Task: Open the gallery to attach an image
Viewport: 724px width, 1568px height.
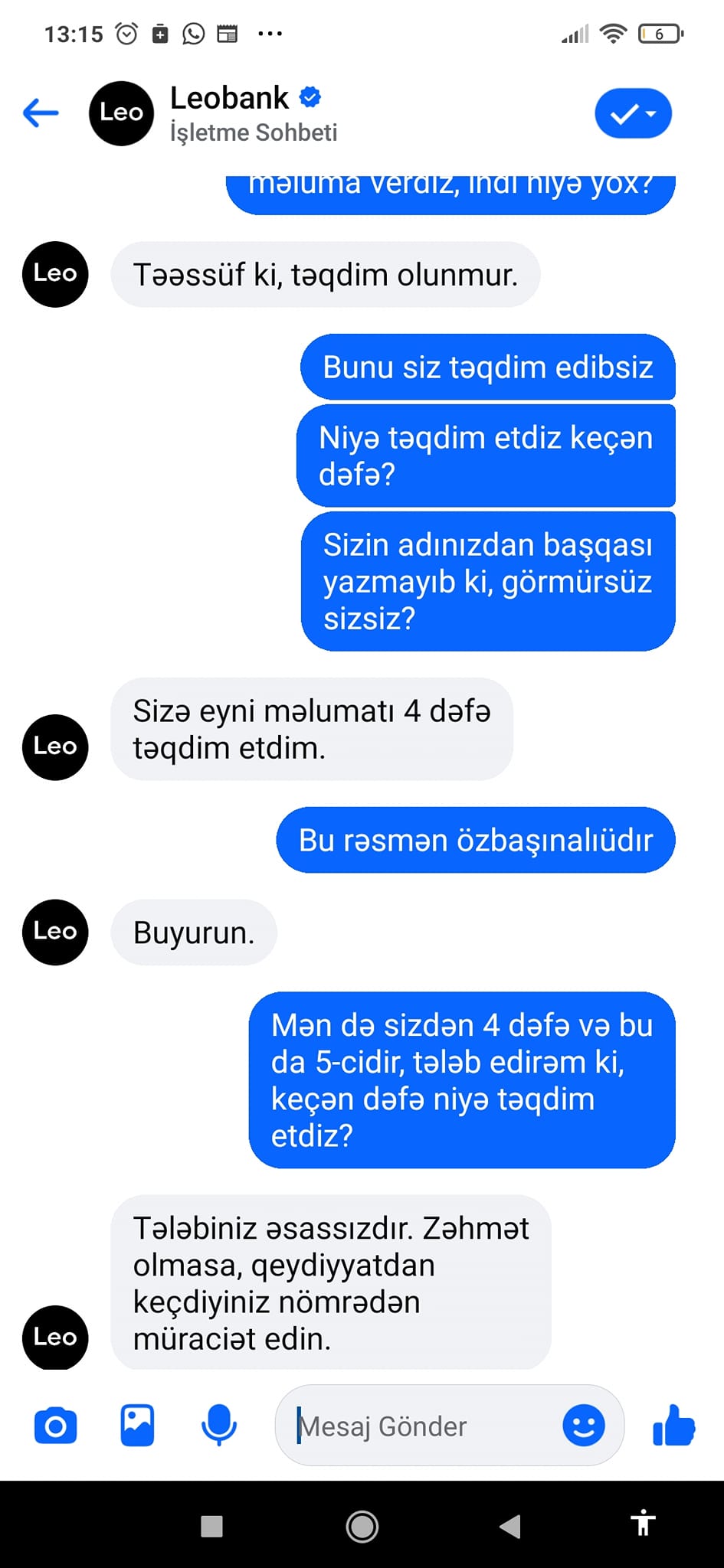Action: click(137, 1426)
